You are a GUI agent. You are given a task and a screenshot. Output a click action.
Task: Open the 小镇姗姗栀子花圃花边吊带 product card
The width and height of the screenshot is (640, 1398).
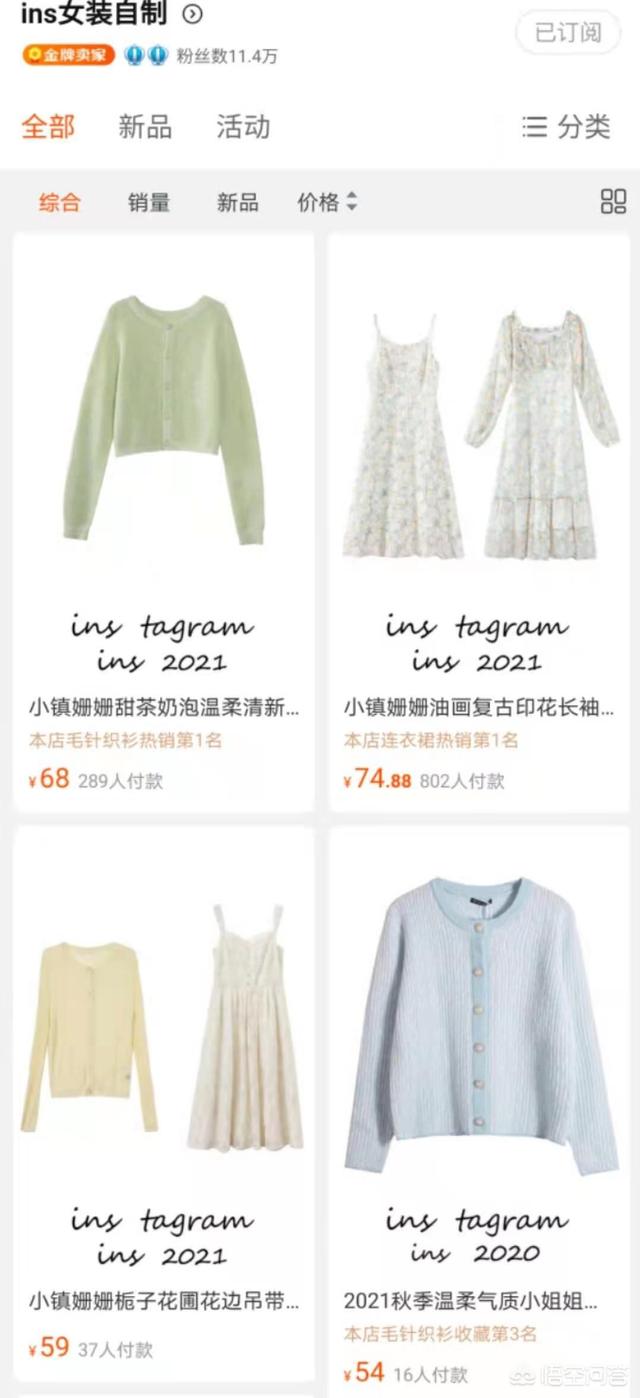164,1100
